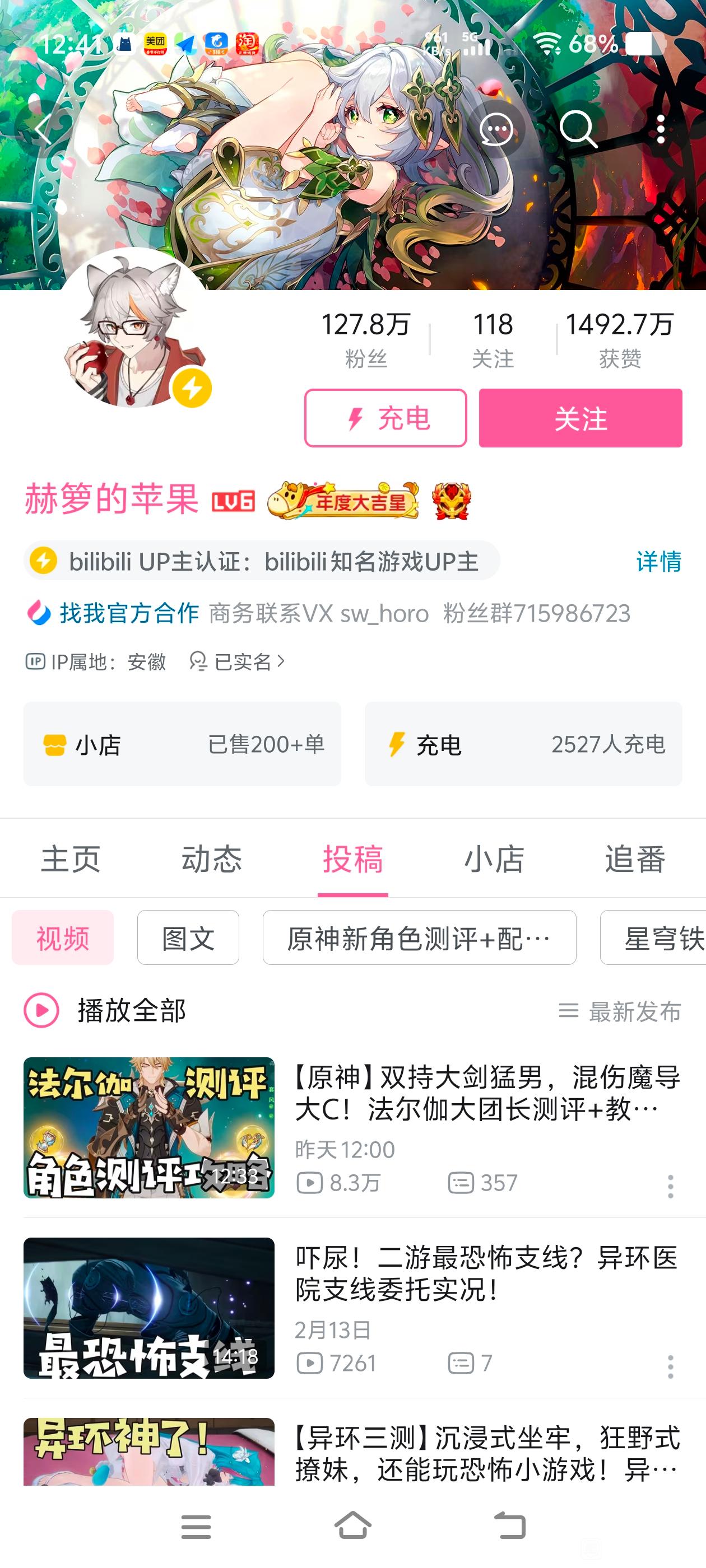Open 已实名 verification details

[237, 661]
